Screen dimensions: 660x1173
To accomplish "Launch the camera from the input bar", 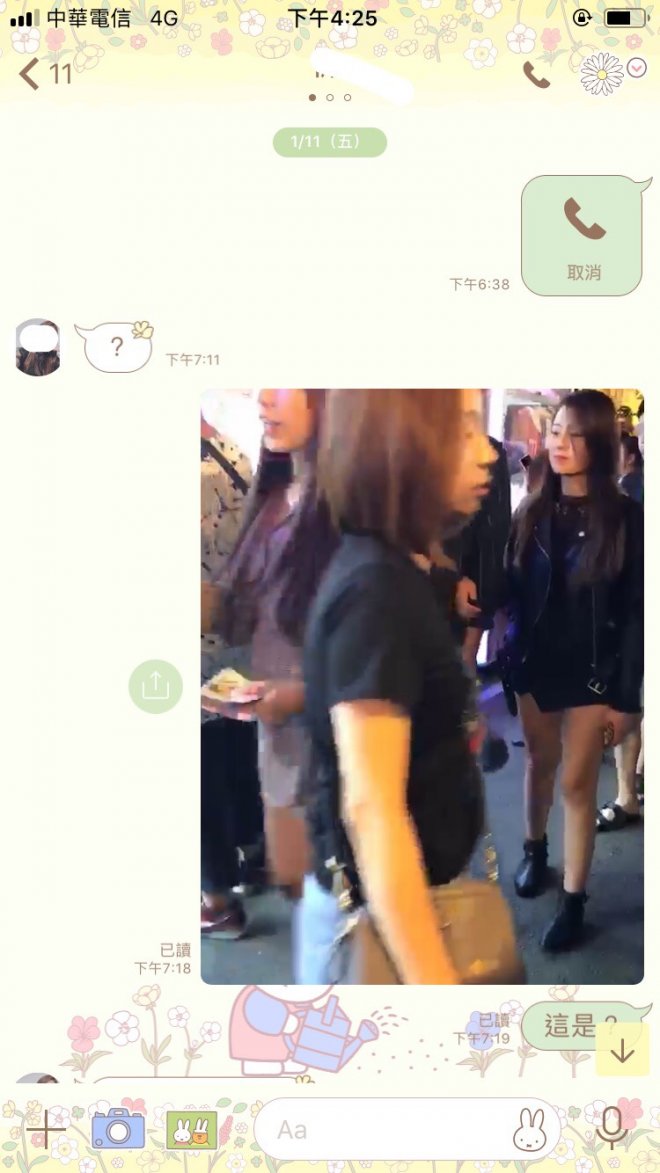I will coord(118,1130).
